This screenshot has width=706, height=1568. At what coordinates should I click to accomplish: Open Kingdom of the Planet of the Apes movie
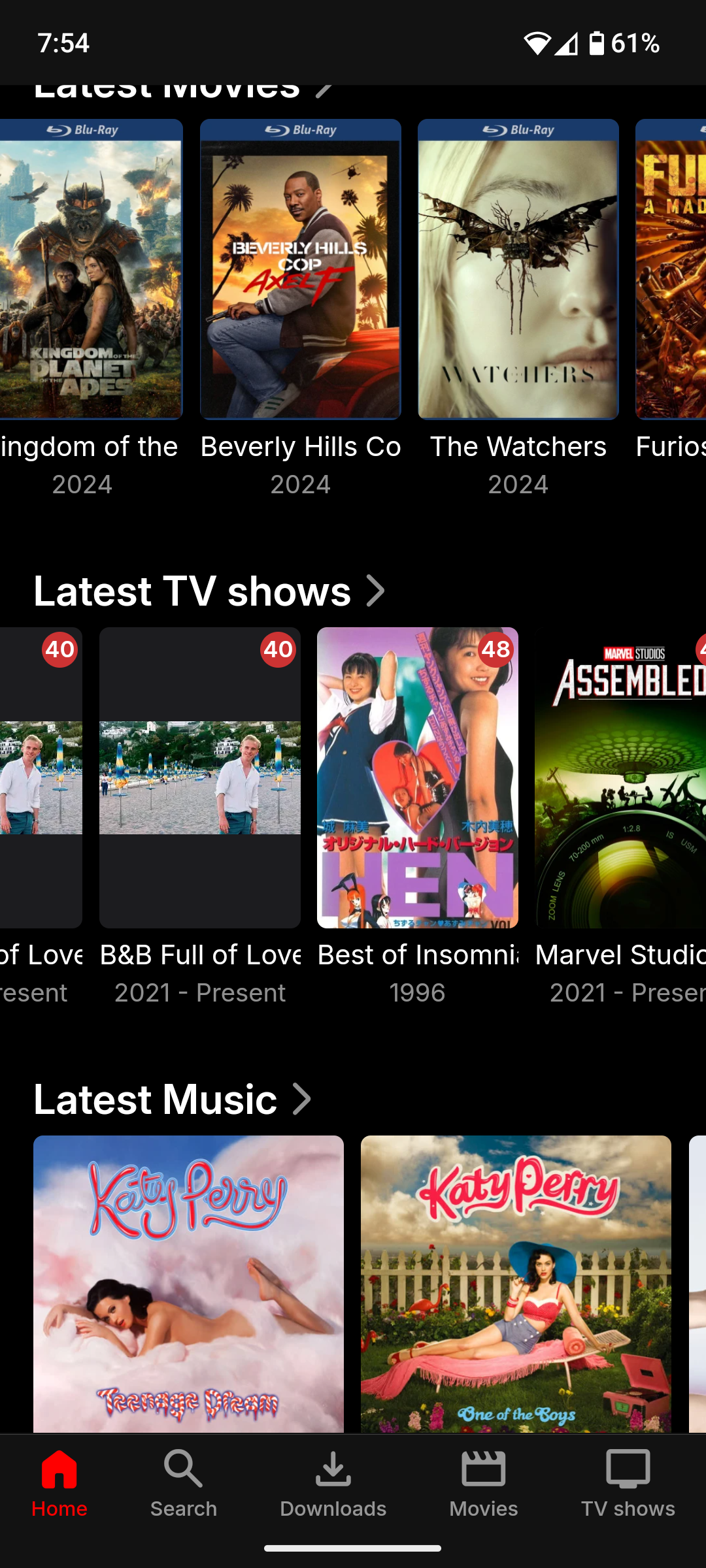[90, 269]
